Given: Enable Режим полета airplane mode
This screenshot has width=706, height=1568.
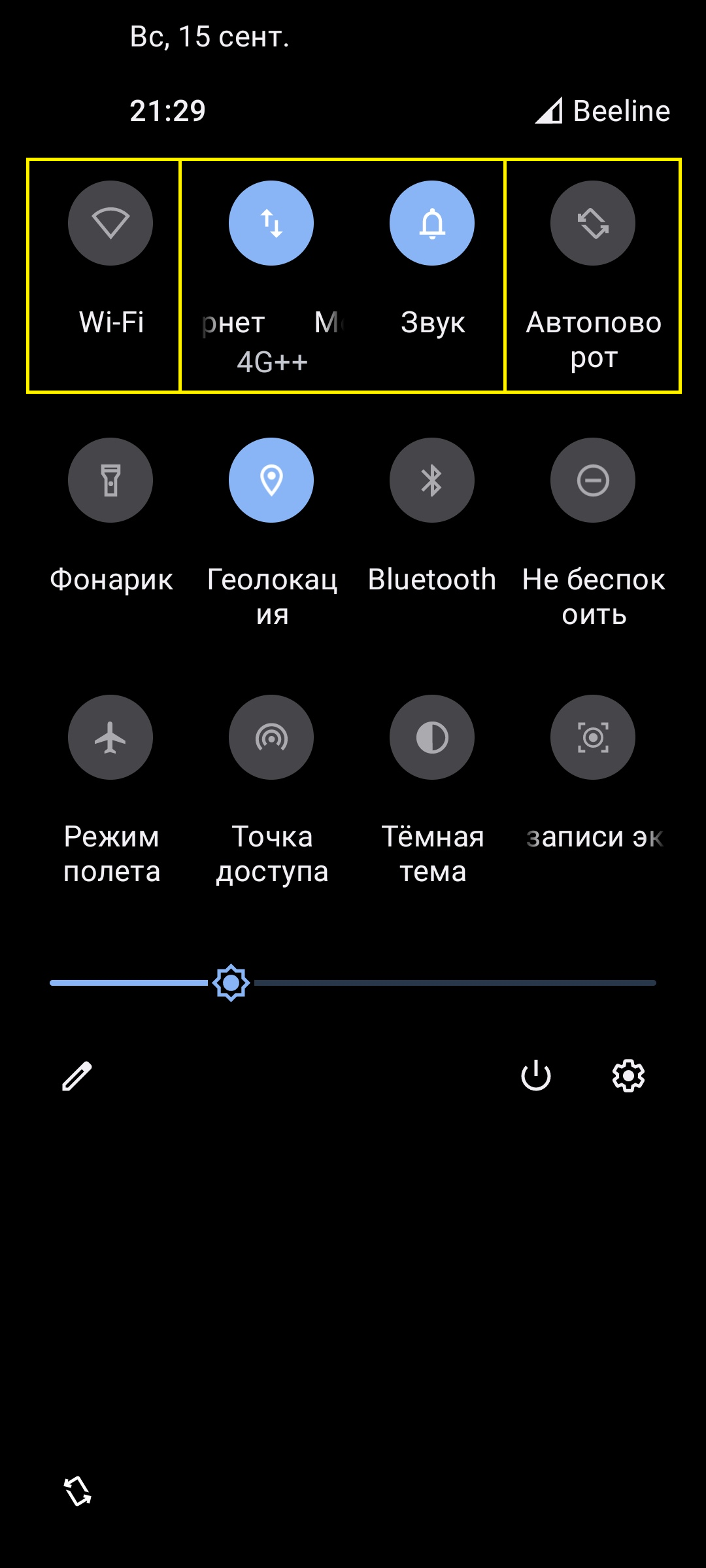Looking at the screenshot, I should 110,737.
